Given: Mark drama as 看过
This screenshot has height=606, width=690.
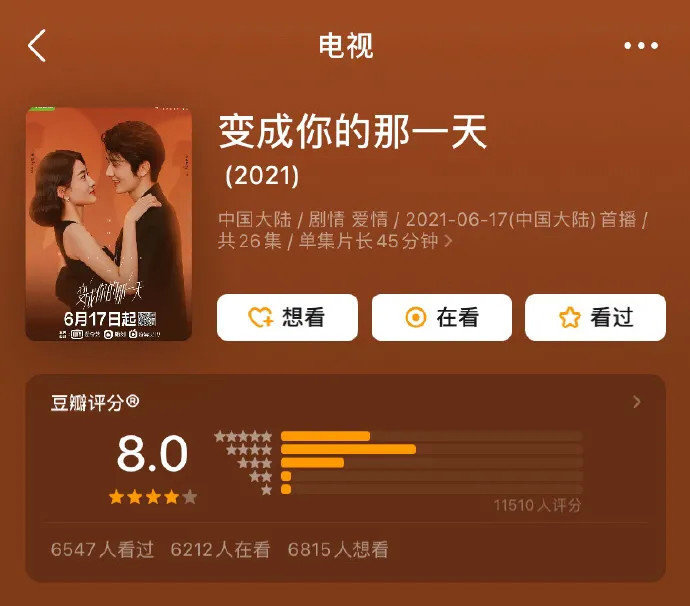Looking at the screenshot, I should coord(595,318).
